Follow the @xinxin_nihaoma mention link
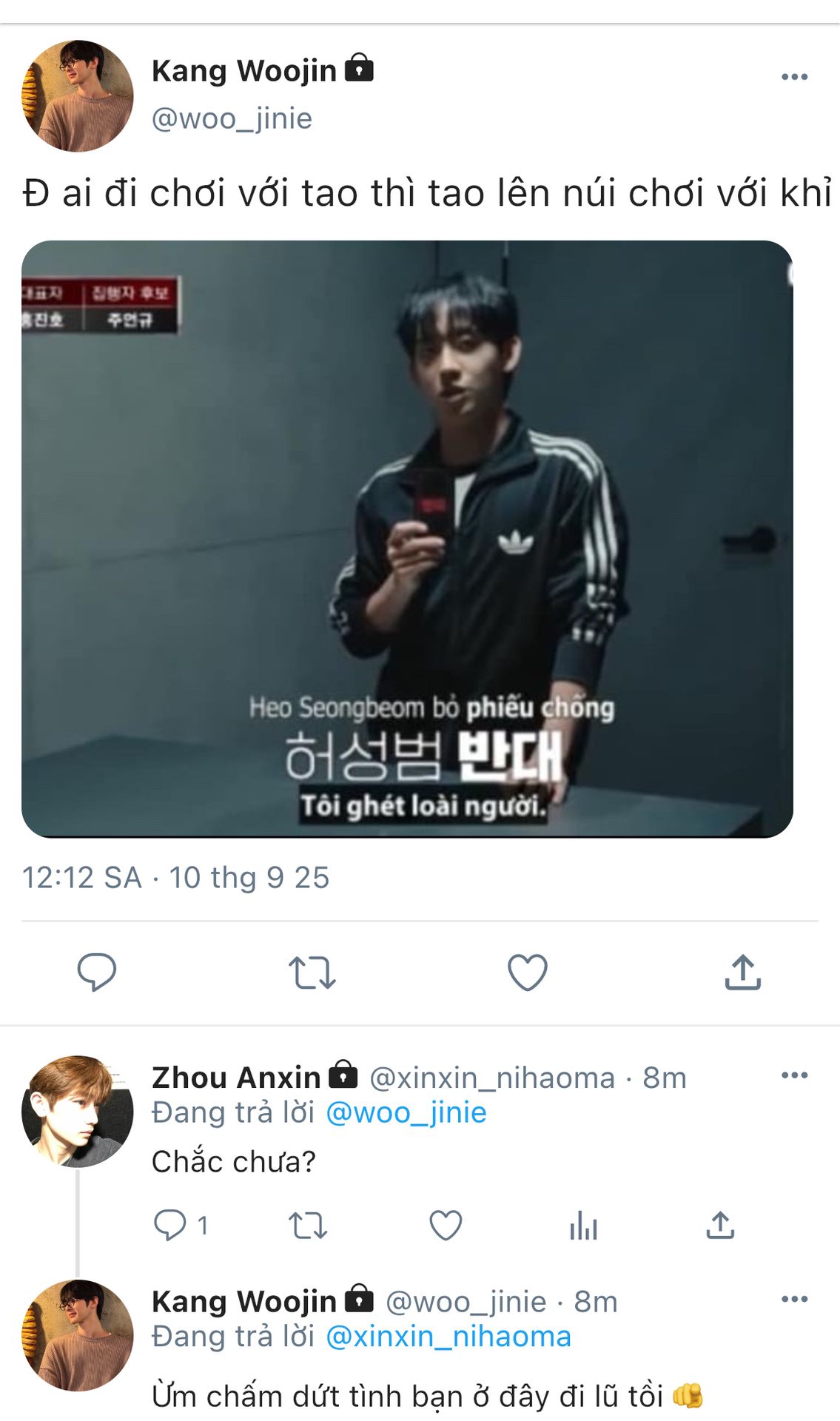Image resolution: width=840 pixels, height=1421 pixels. pyautogui.click(x=448, y=1337)
